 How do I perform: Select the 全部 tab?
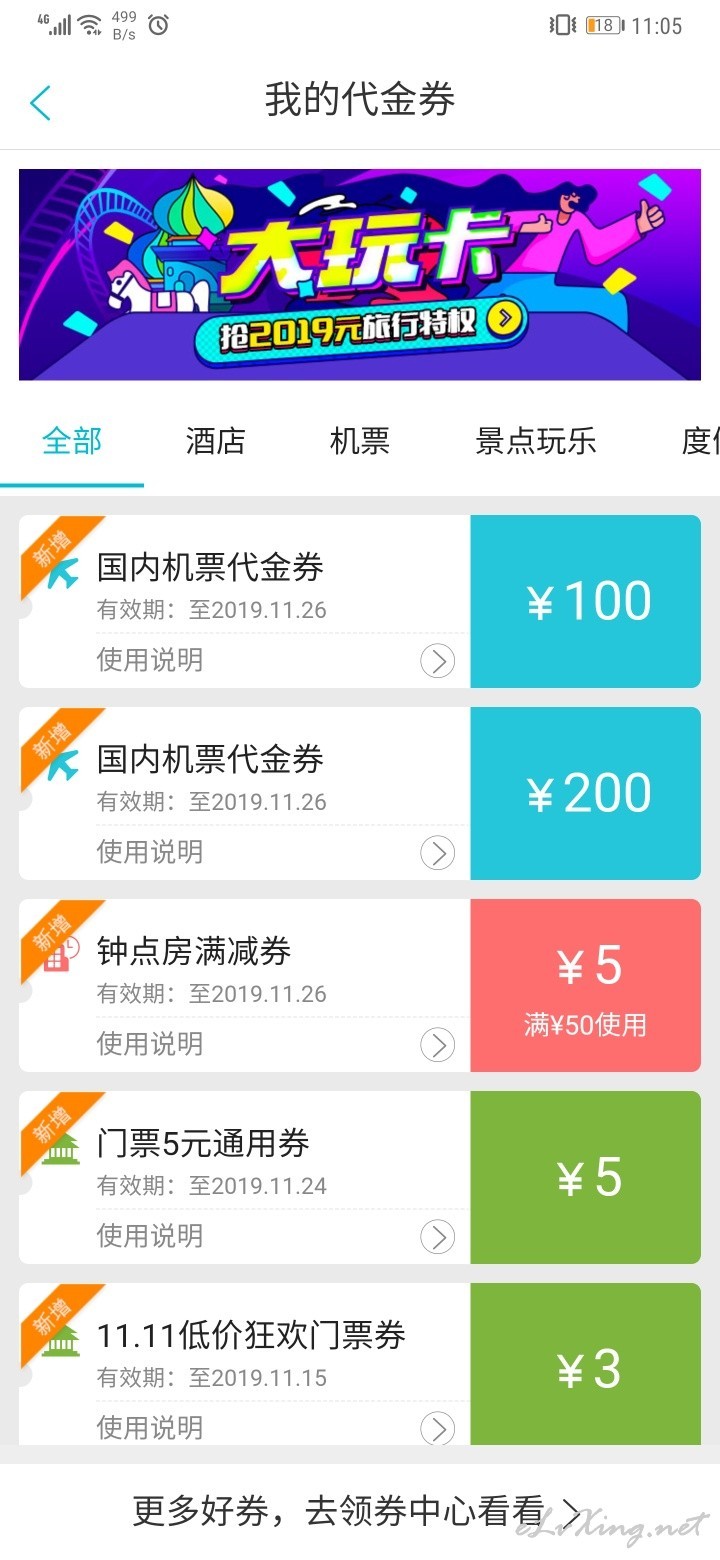(72, 441)
